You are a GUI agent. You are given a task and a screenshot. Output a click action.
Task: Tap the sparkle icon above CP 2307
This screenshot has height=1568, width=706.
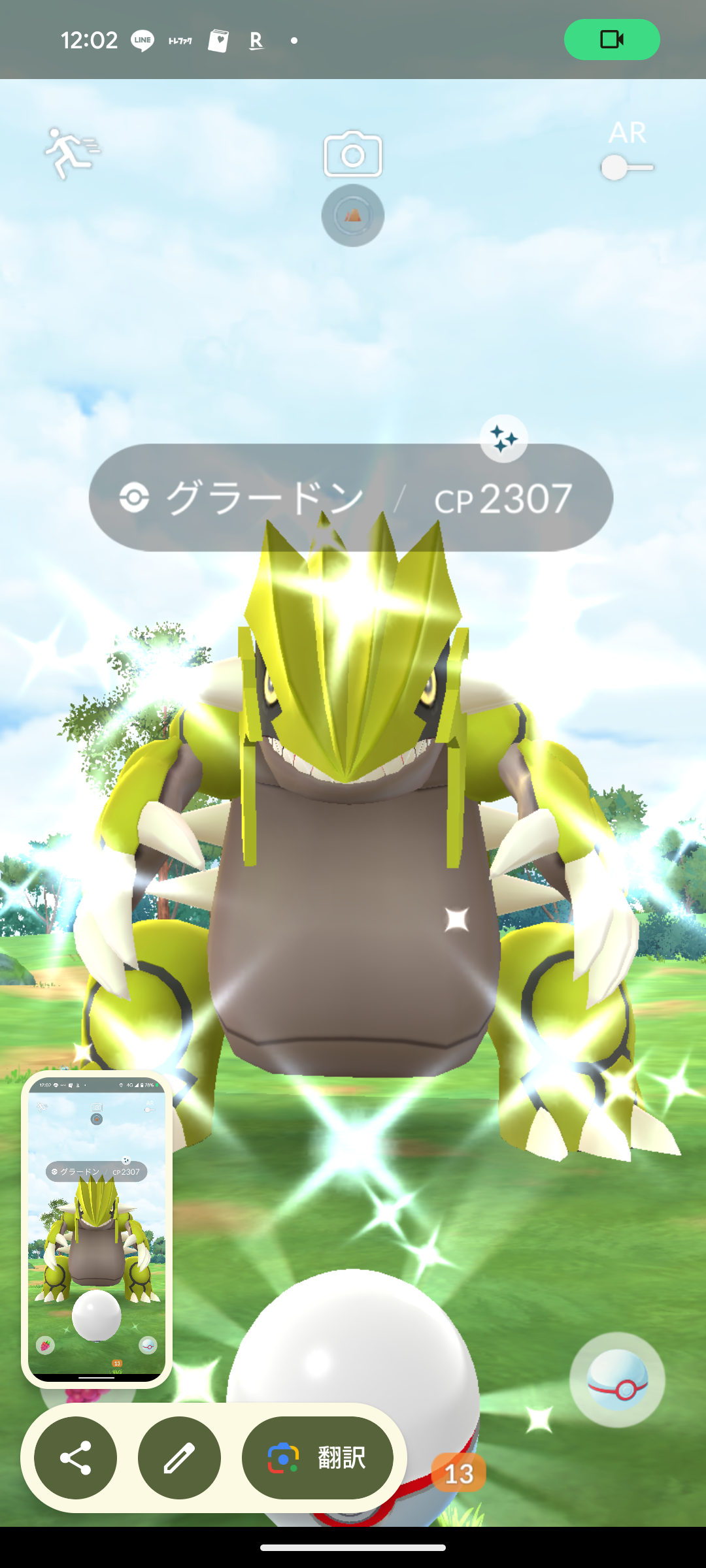click(x=503, y=438)
